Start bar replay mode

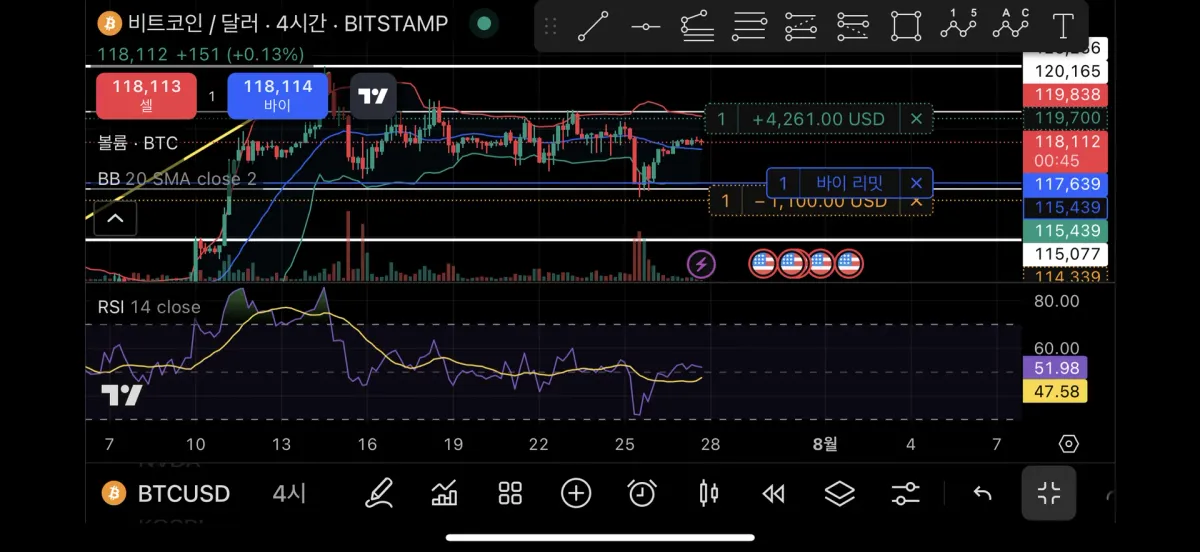773,493
